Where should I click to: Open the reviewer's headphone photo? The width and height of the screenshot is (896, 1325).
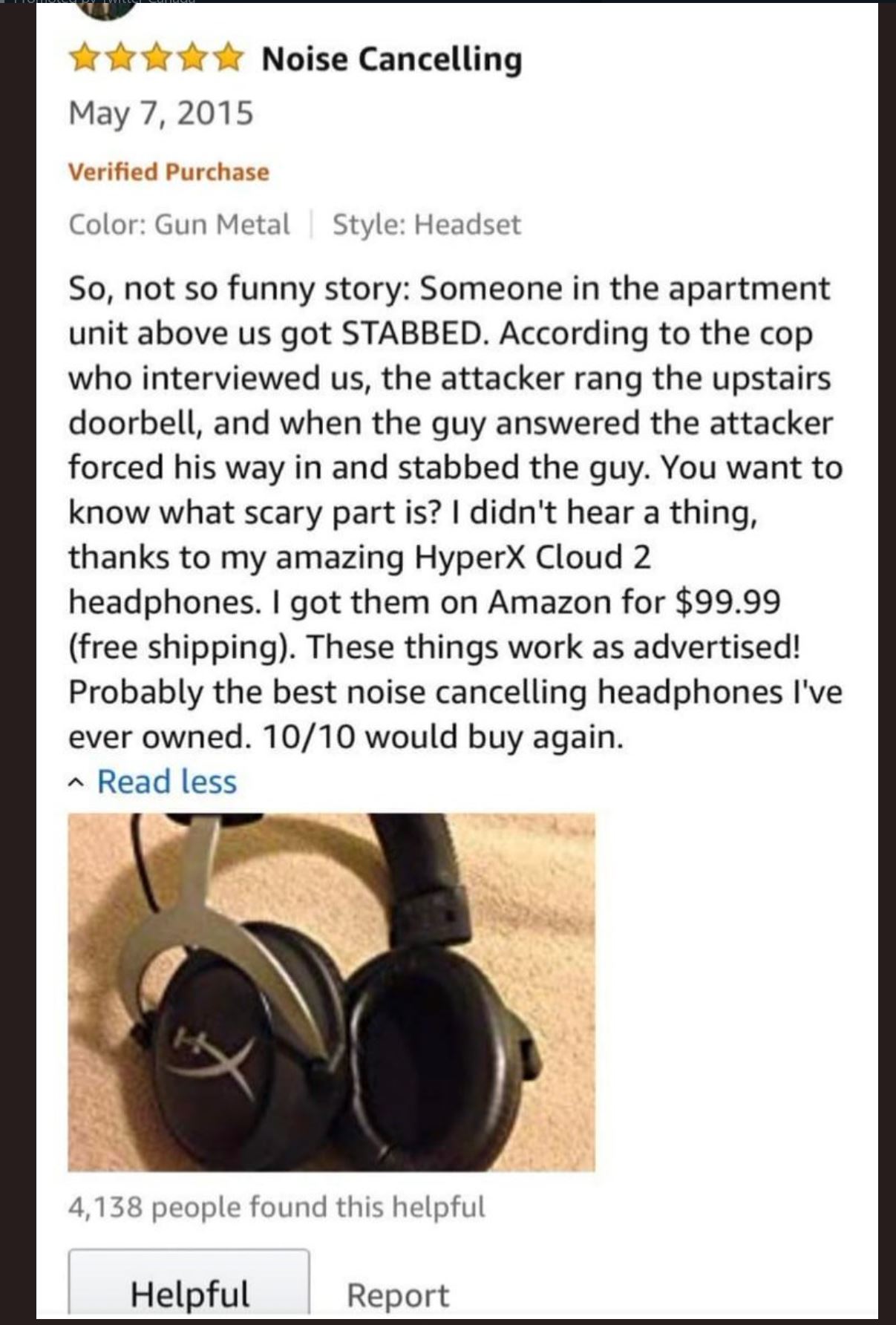tap(332, 992)
